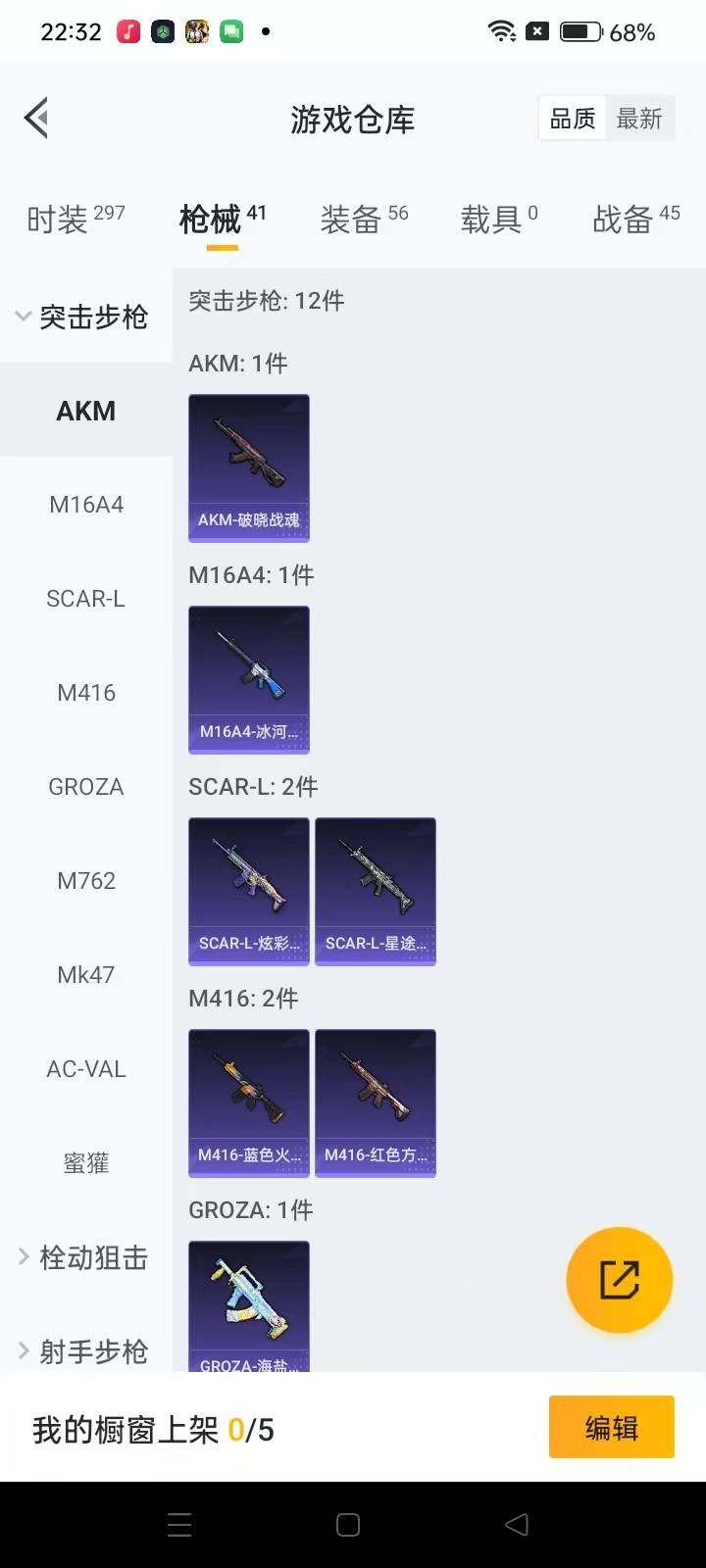Open the AKM-破晓战魂 skin
706x1568 pixels.
coord(249,467)
